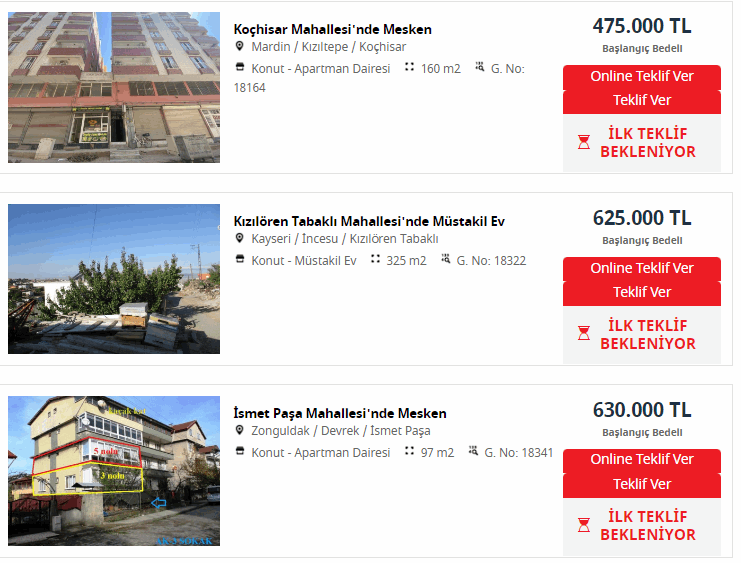View the İsmet Paşa apartment photo
The width and height of the screenshot is (741, 563).
(114, 471)
